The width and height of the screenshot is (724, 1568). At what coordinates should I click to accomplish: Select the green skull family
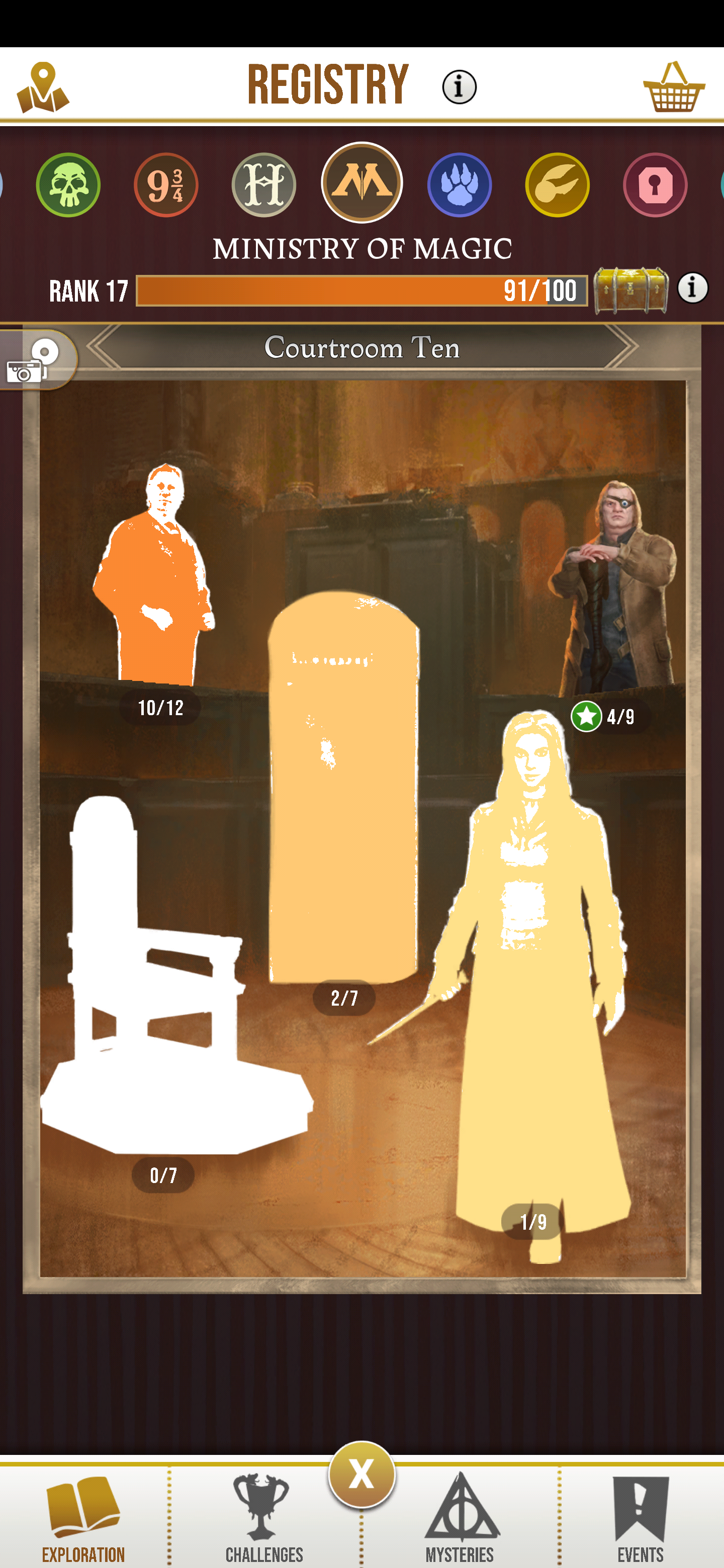click(x=68, y=185)
